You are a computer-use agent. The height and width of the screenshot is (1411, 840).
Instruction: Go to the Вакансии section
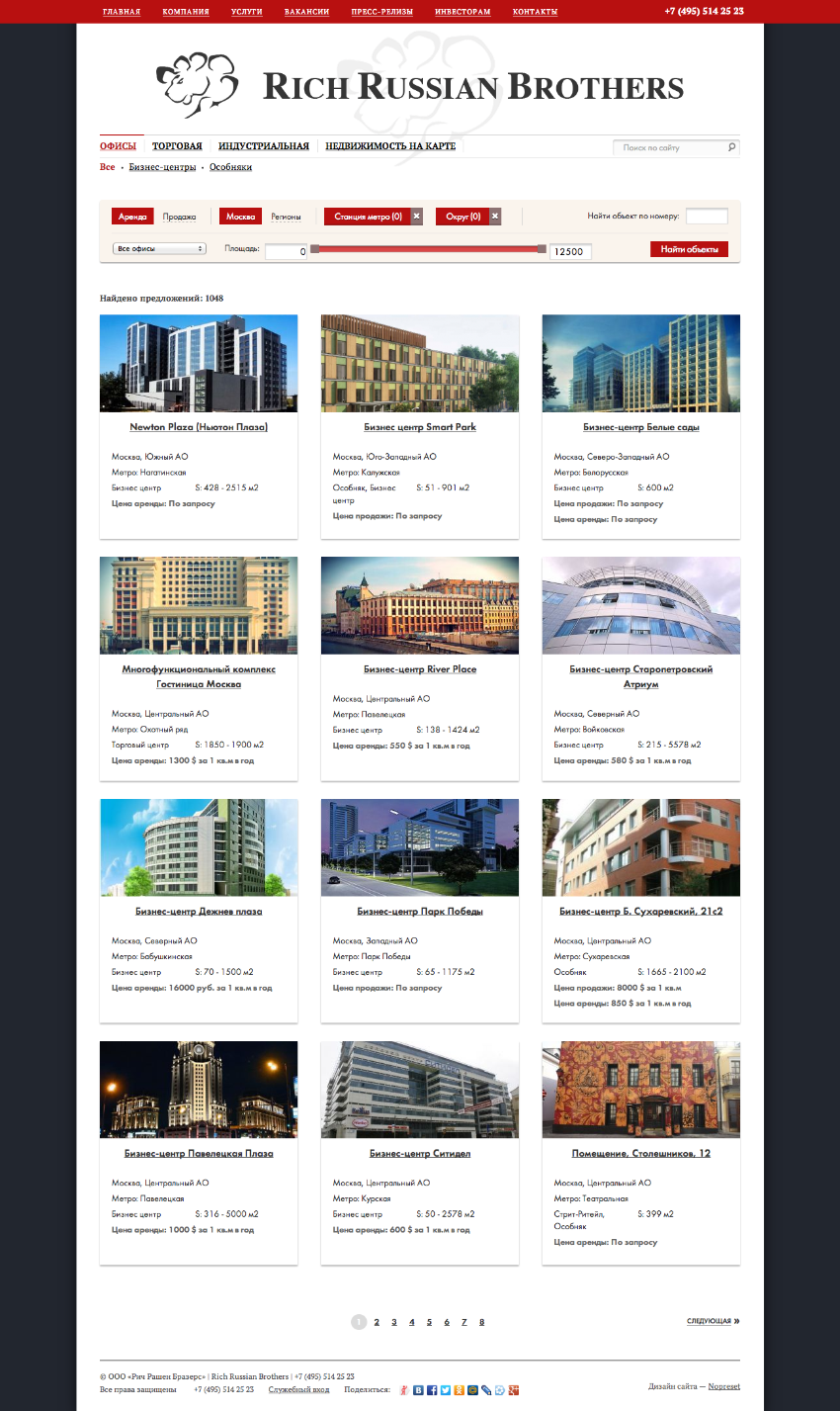pos(306,12)
